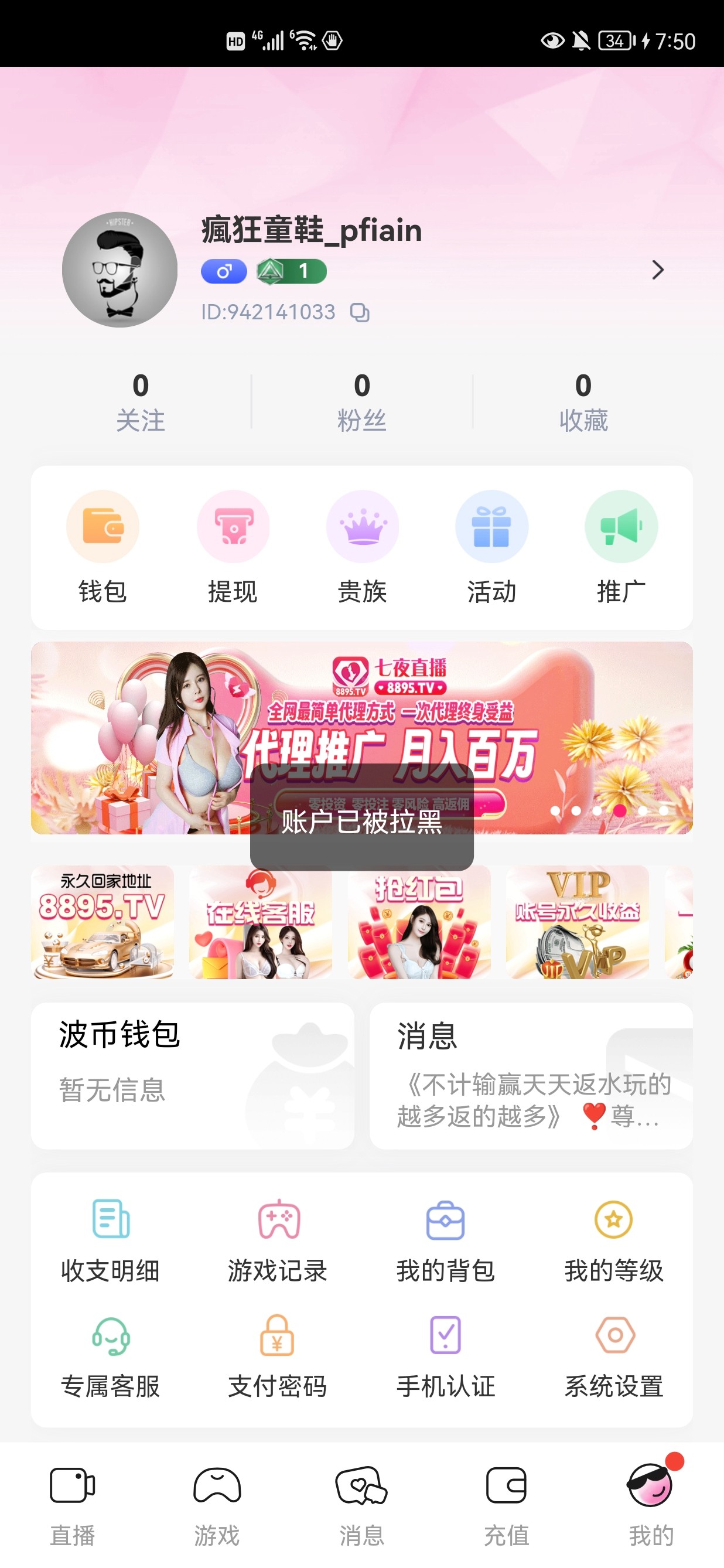Open 游戏记录 game records

point(278,1242)
